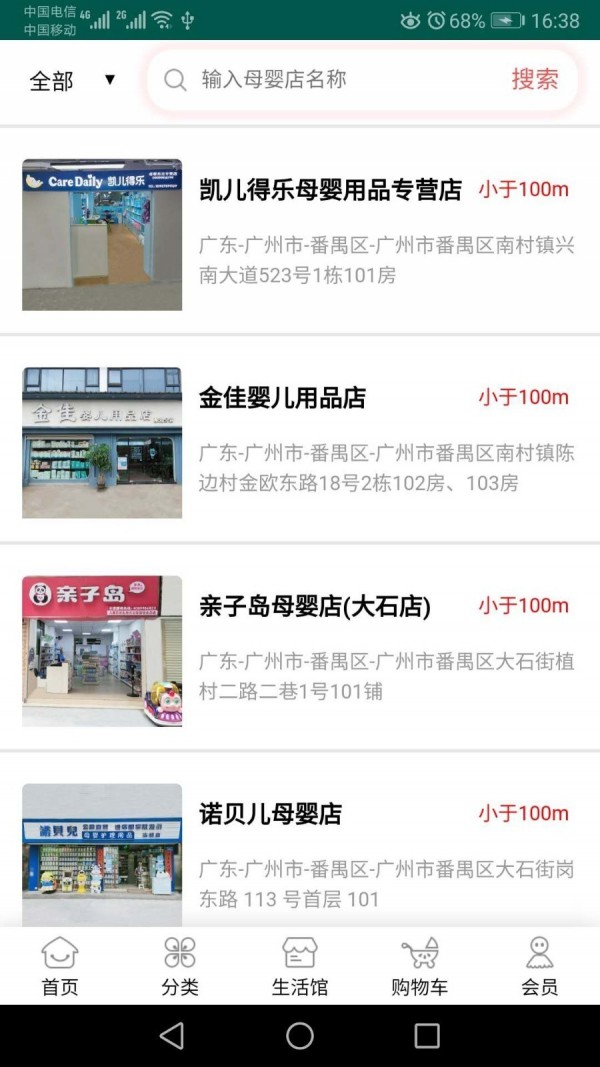Switch to the 会员 tab
The height and width of the screenshot is (1067, 600).
pyautogui.click(x=540, y=966)
